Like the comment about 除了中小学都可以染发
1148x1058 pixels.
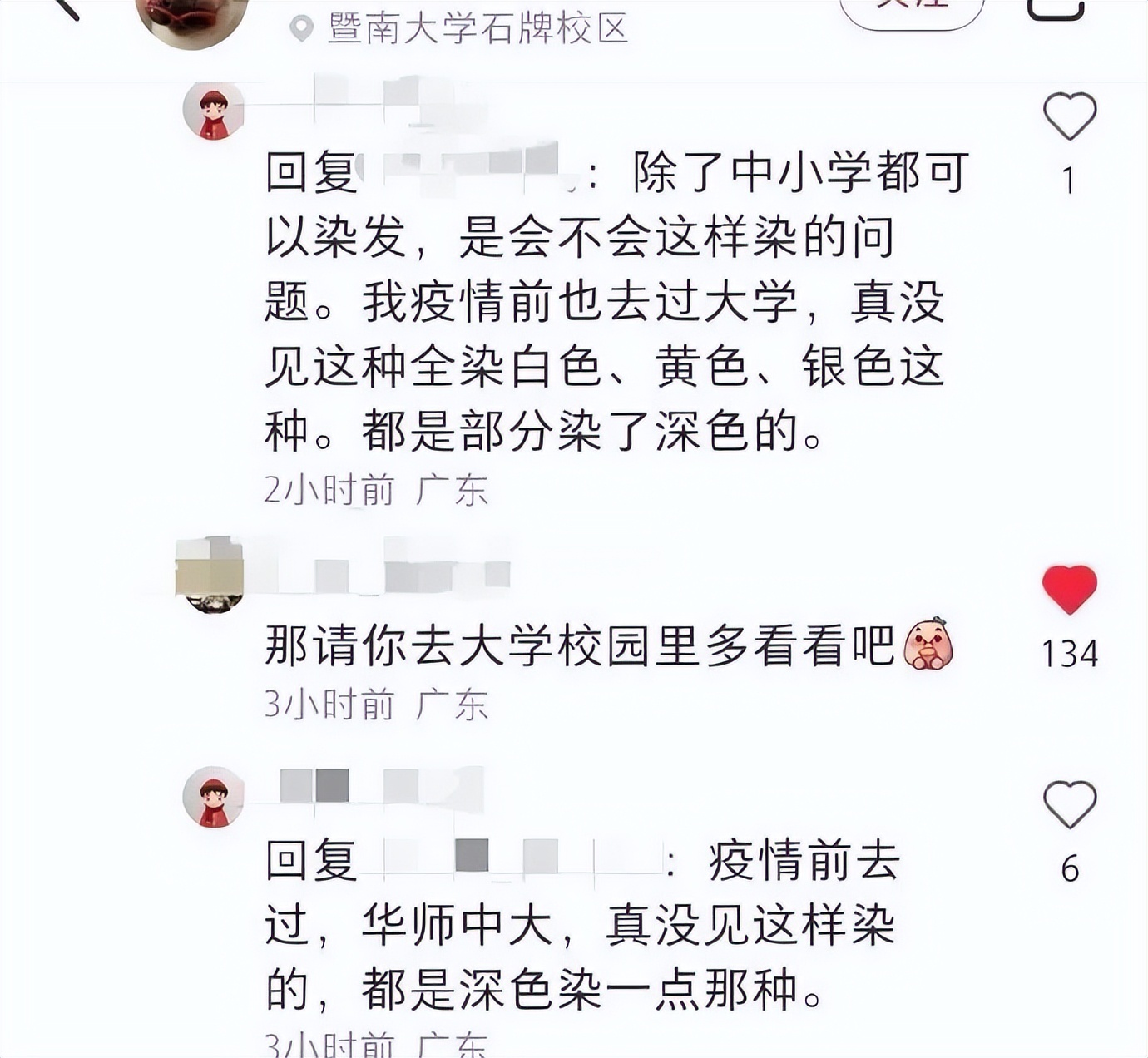click(1070, 116)
